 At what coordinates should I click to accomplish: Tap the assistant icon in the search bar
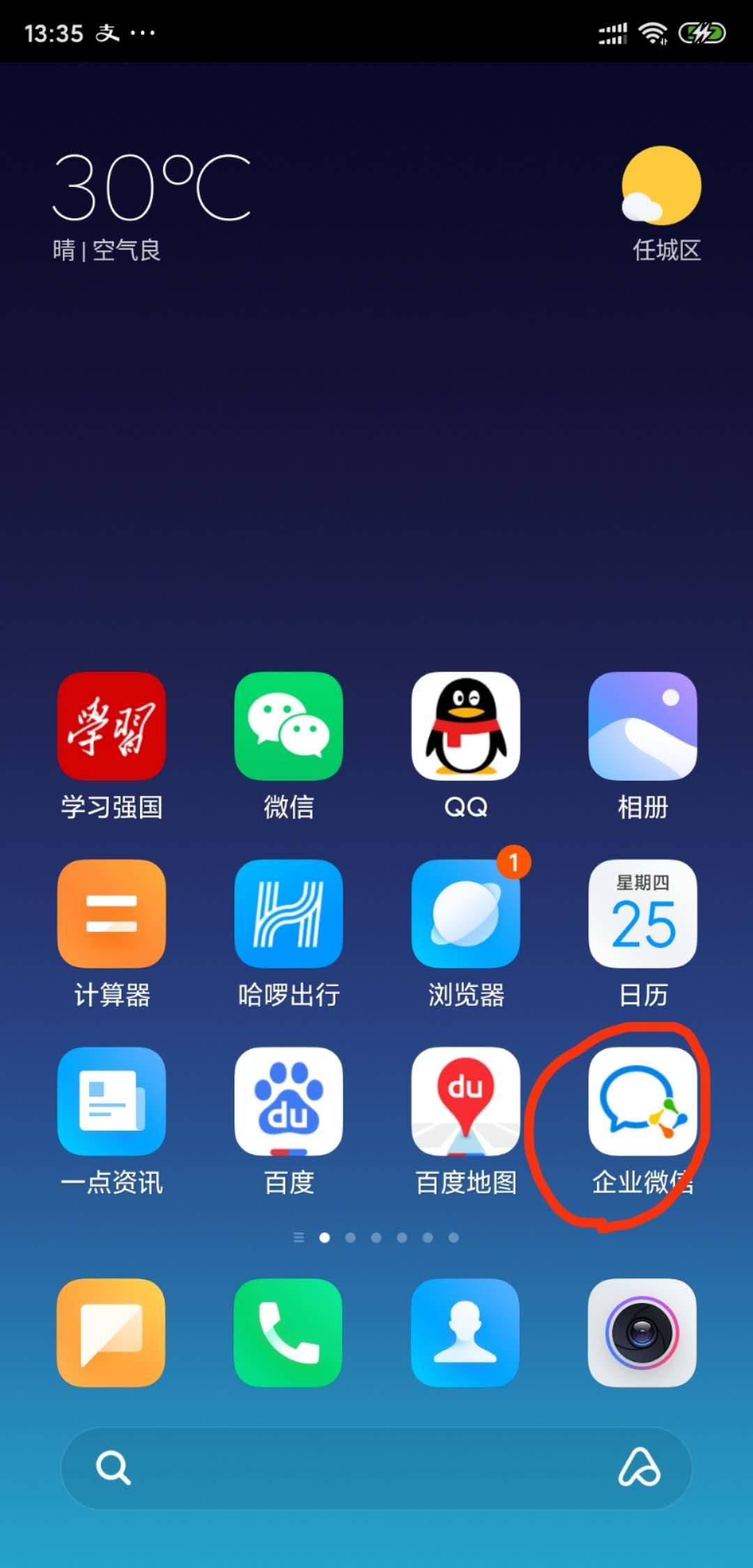(639, 1468)
